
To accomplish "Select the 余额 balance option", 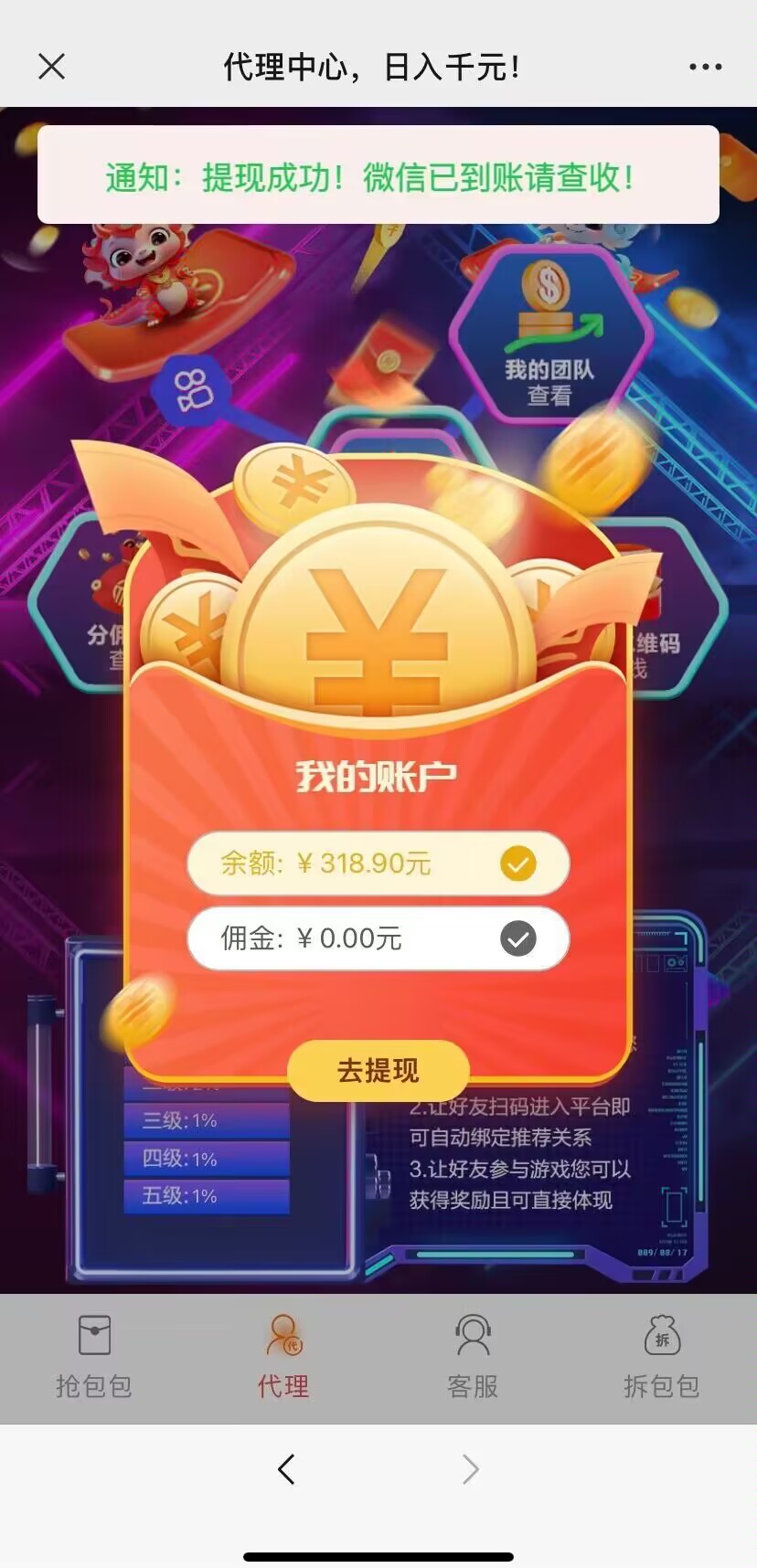I will (378, 863).
